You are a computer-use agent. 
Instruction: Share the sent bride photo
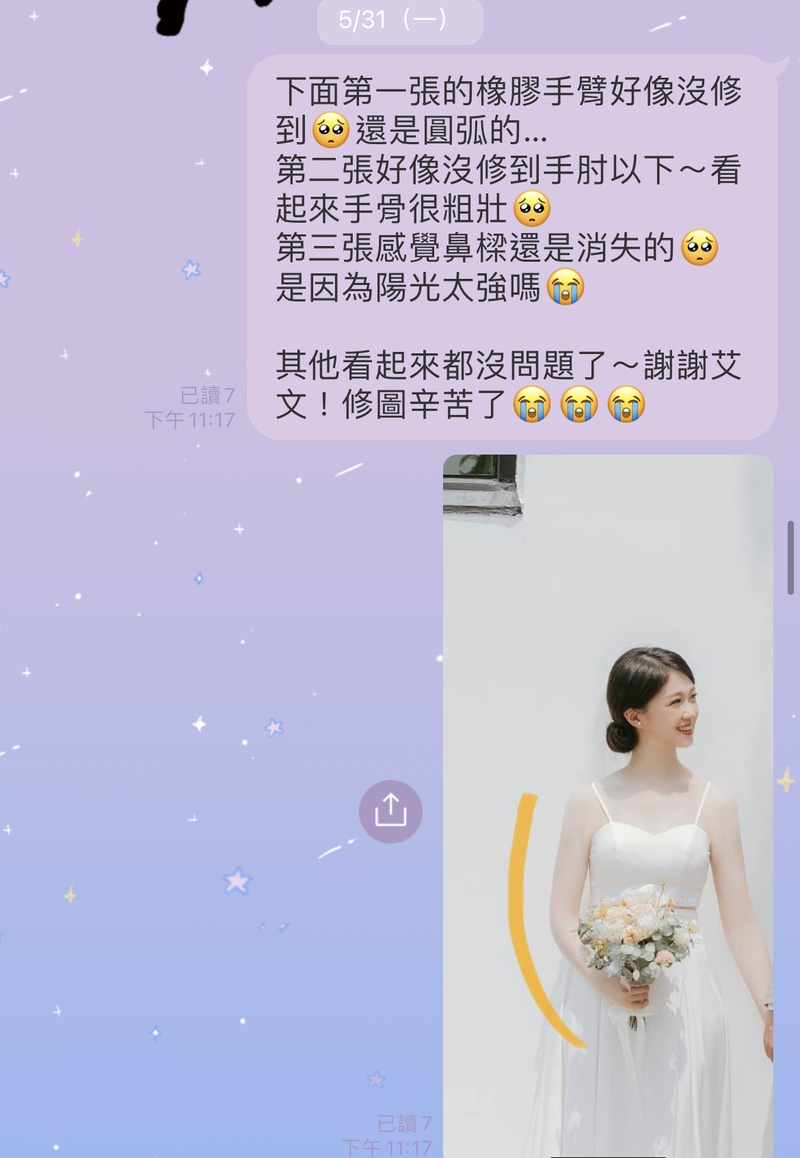(390, 811)
